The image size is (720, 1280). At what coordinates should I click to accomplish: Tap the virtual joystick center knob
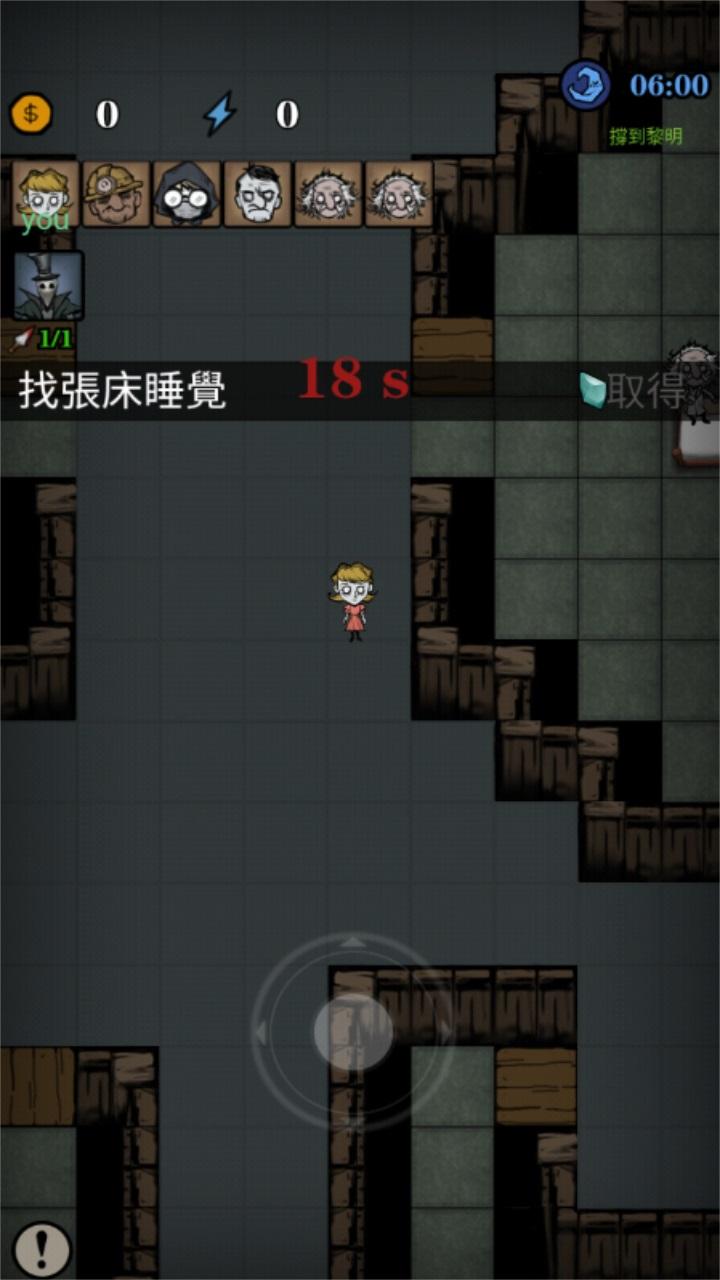[x=353, y=1033]
